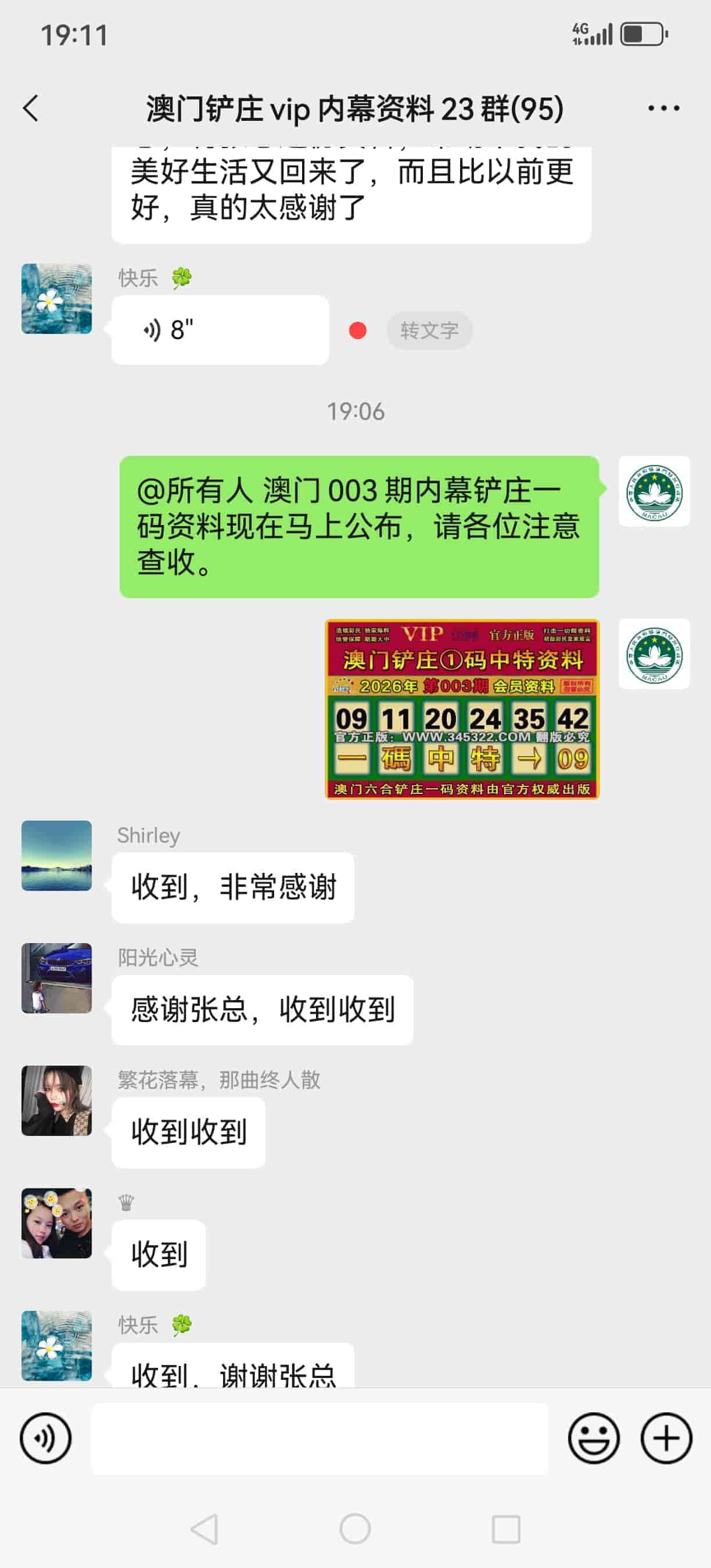Viewport: 711px width, 1568px height.
Task: Tap the red unread dot beside voice message
Action: coord(357,329)
